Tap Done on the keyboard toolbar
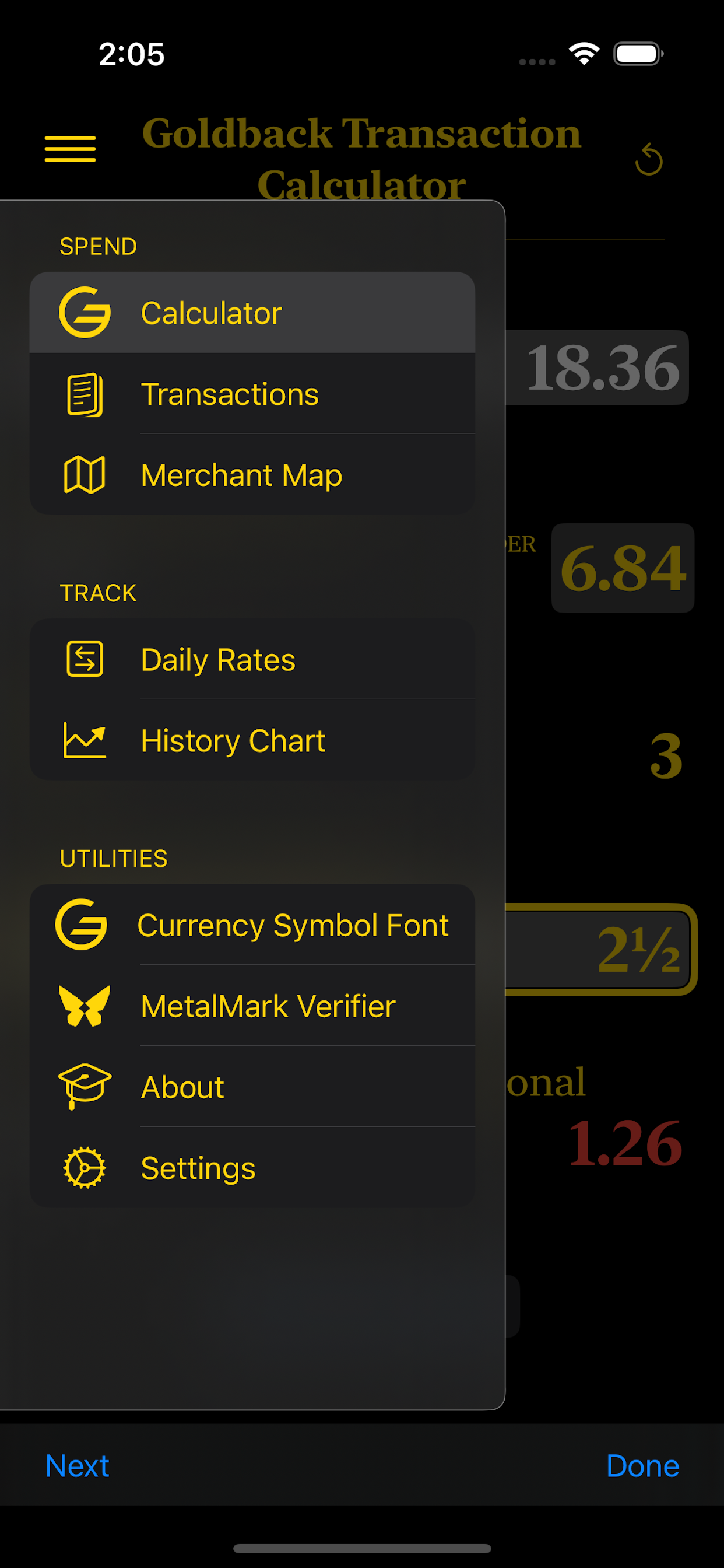This screenshot has width=724, height=1568. (642, 1466)
